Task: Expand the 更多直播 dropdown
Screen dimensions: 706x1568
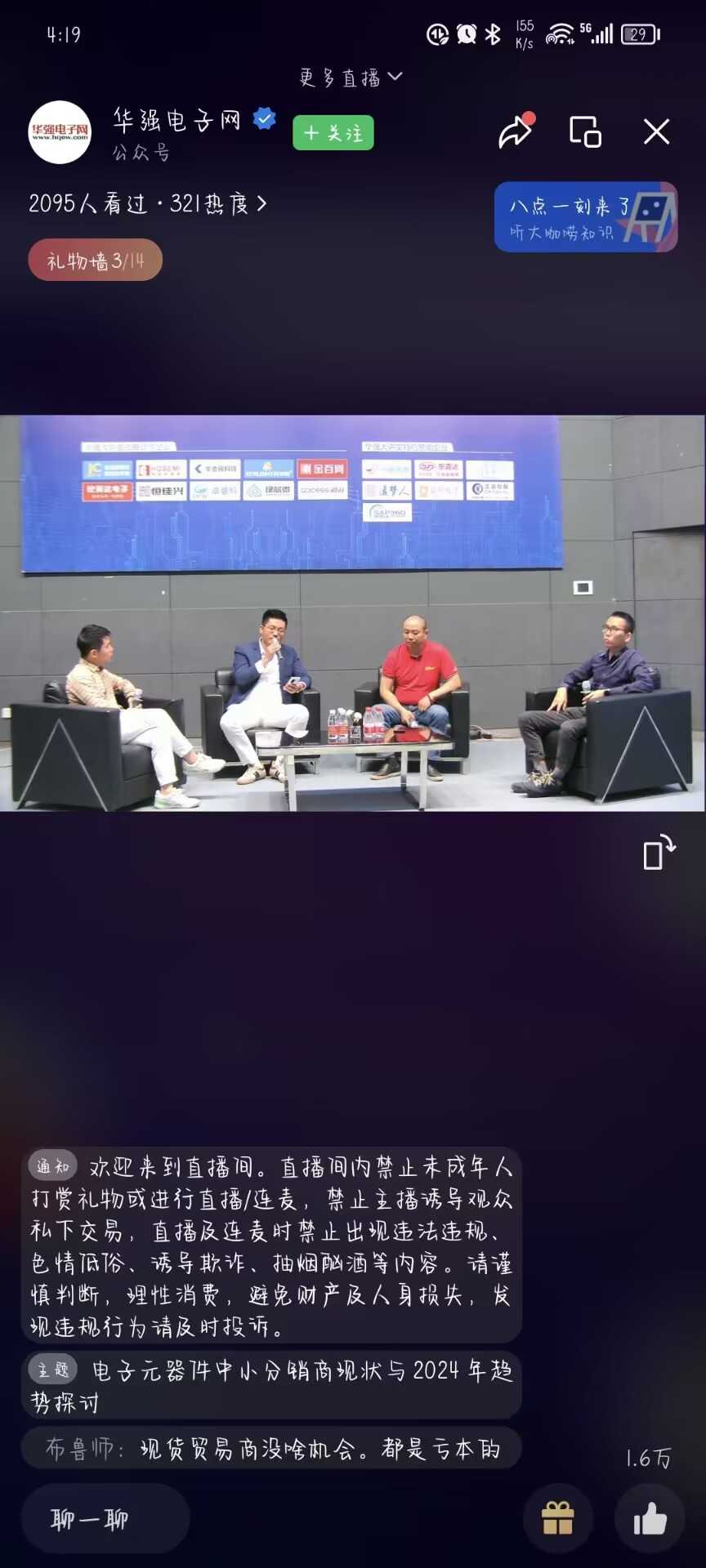Action: point(351,78)
